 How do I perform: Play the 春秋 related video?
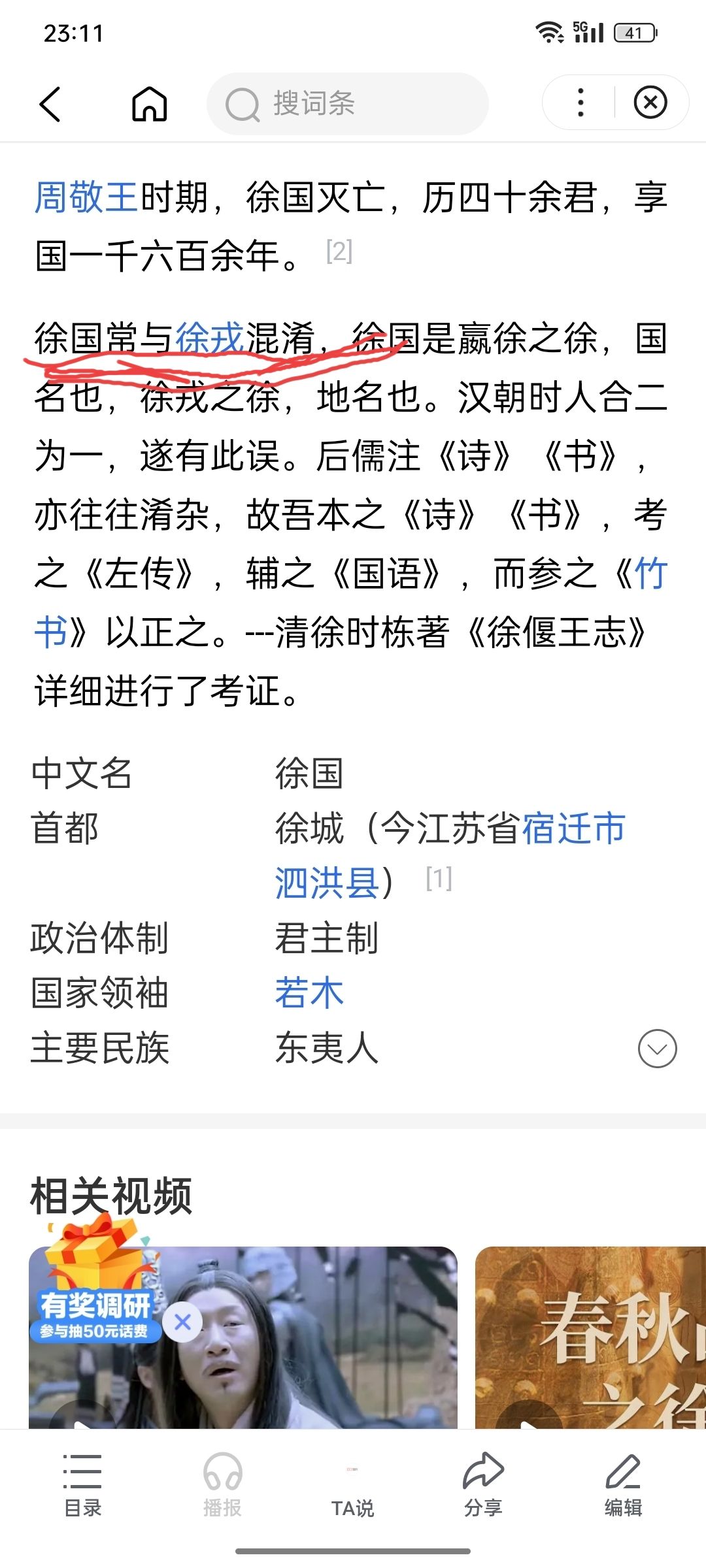[x=590, y=1337]
